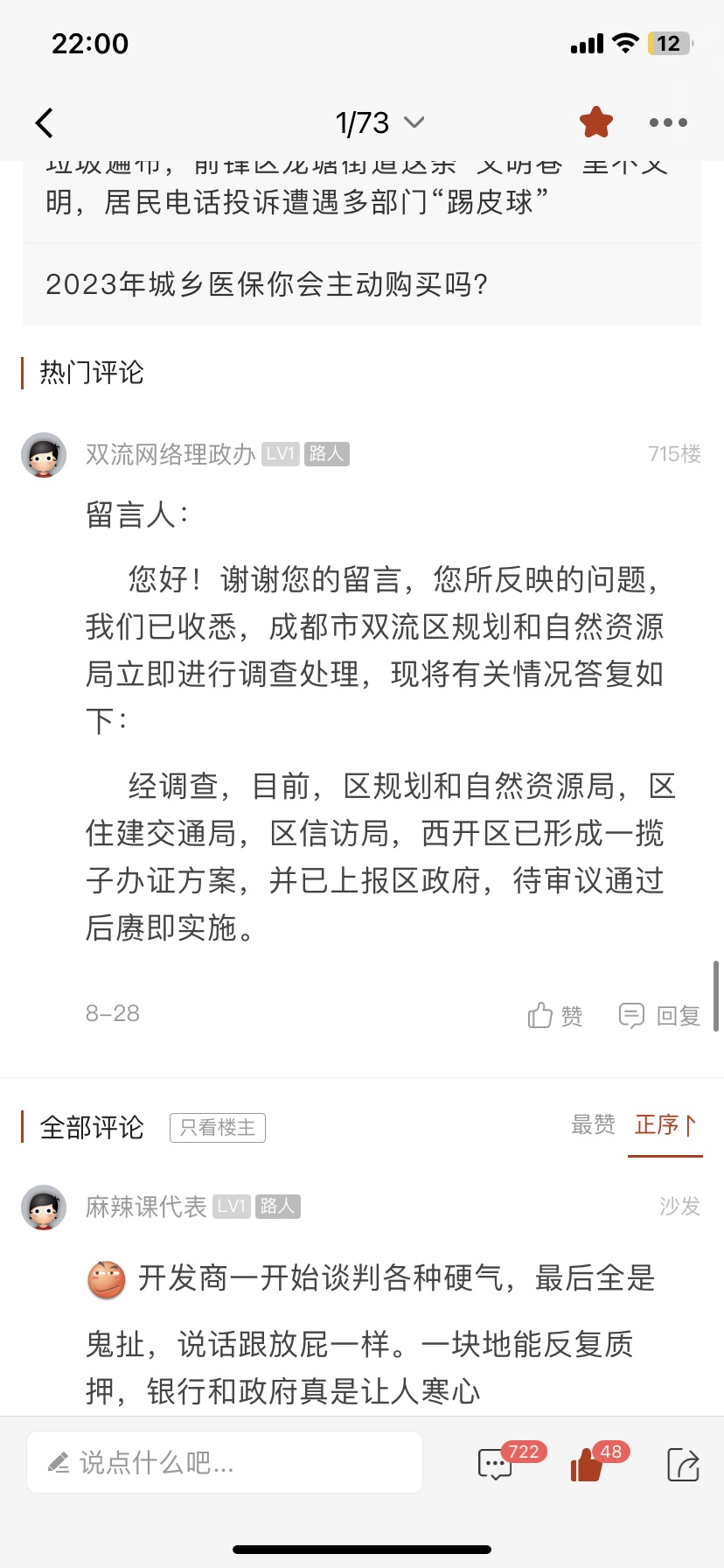Image resolution: width=724 pixels, height=1568 pixels.
Task: Like the comment by 双流网络理政办
Action: tap(555, 1015)
